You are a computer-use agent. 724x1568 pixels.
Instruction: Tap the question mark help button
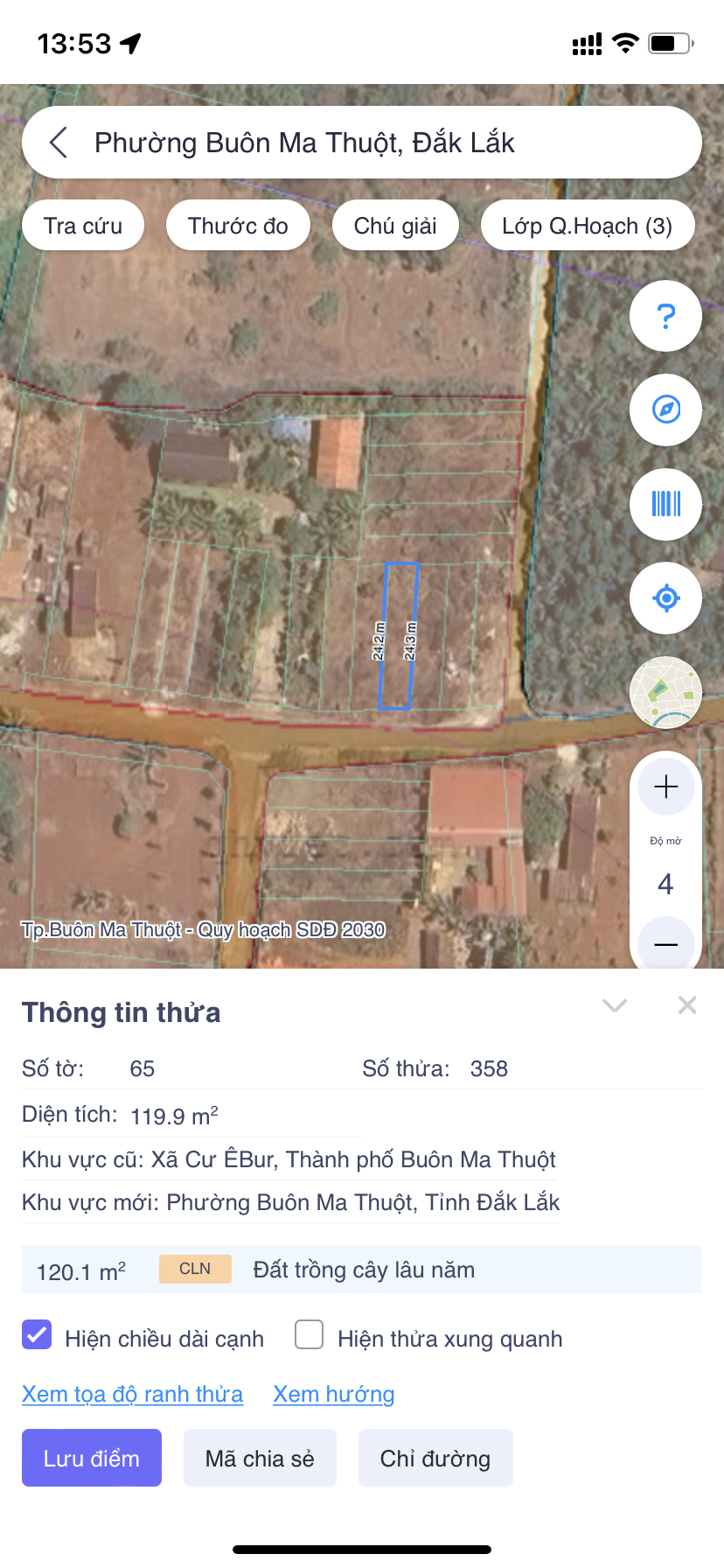[x=665, y=316]
